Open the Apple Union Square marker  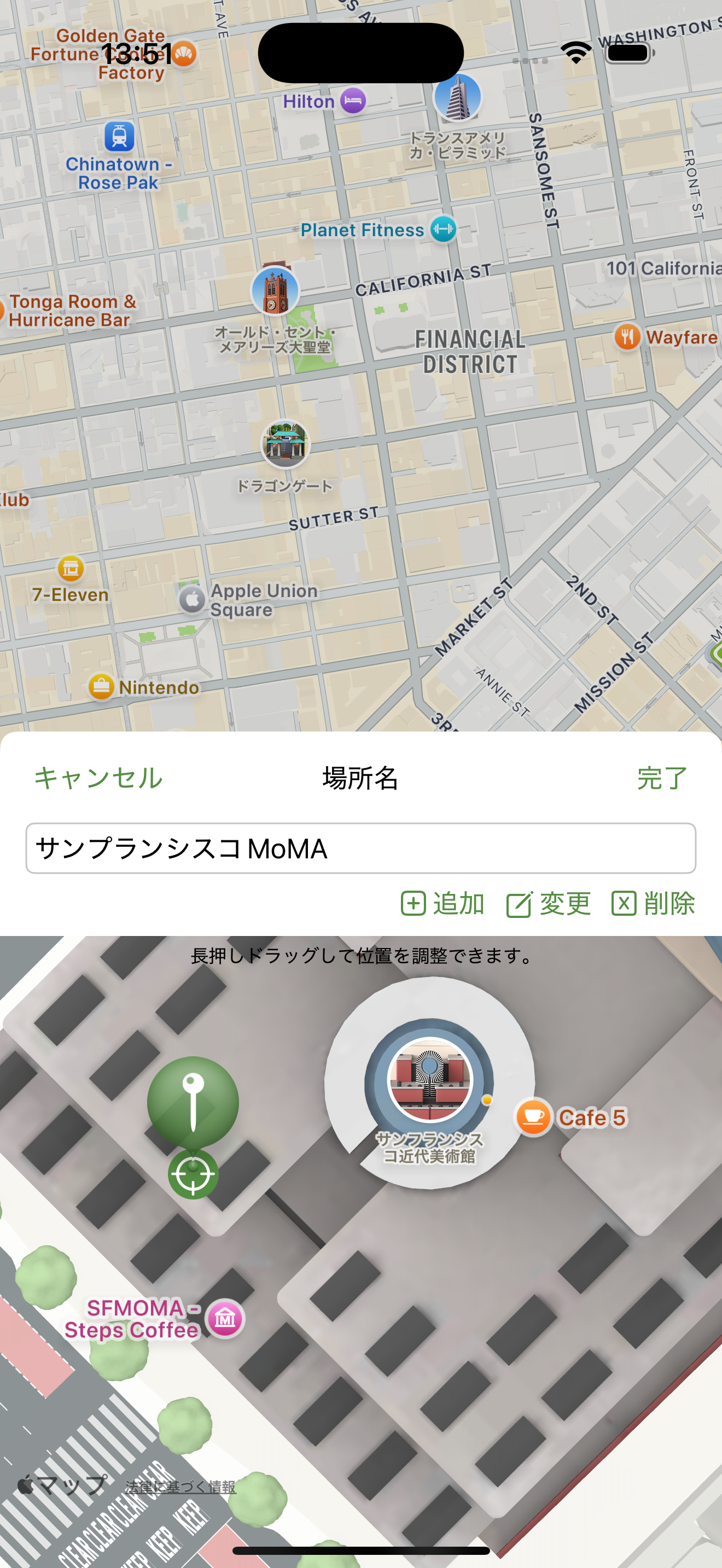[x=193, y=600]
